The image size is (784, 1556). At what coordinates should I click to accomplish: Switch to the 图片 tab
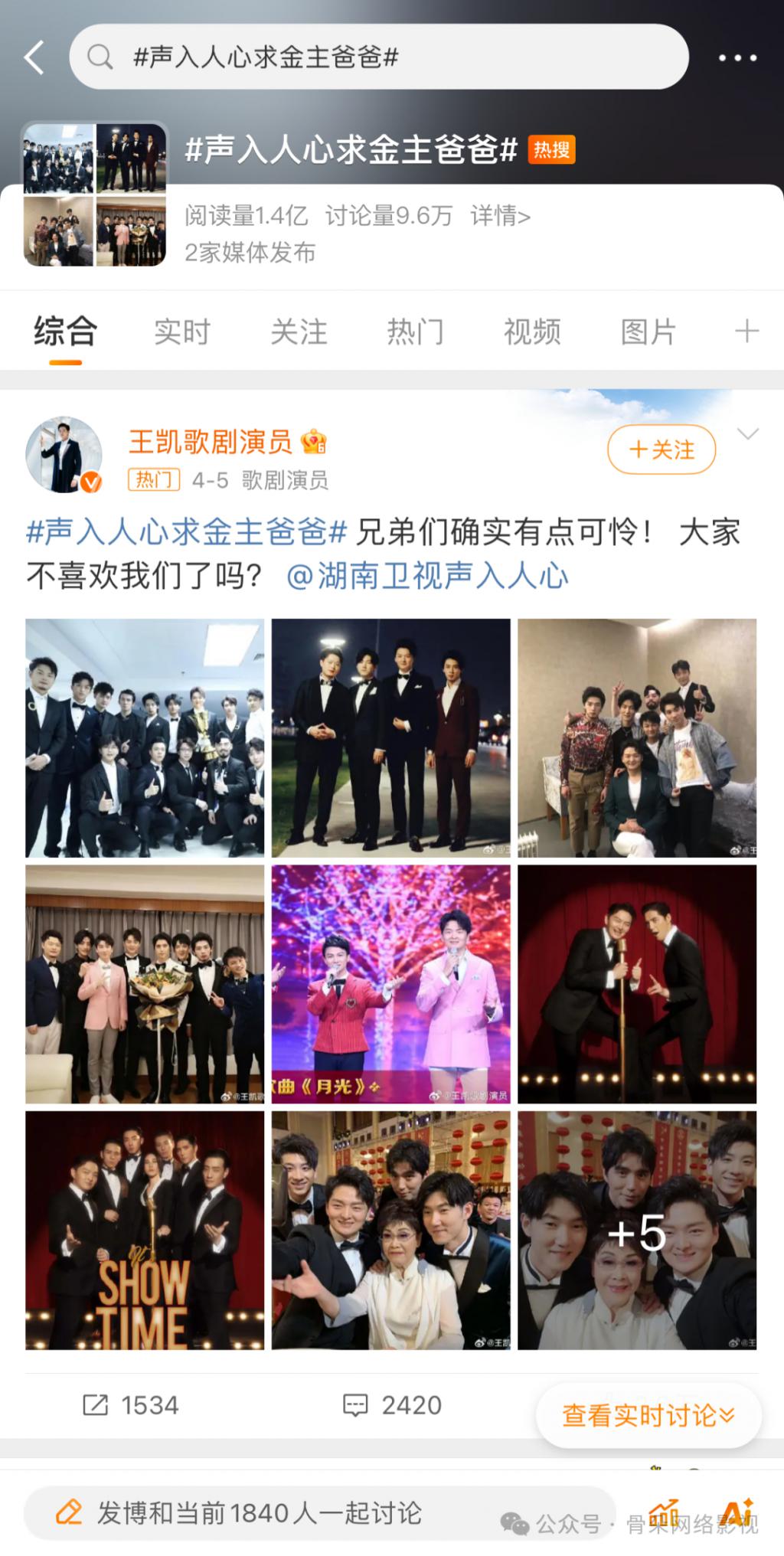pyautogui.click(x=648, y=332)
